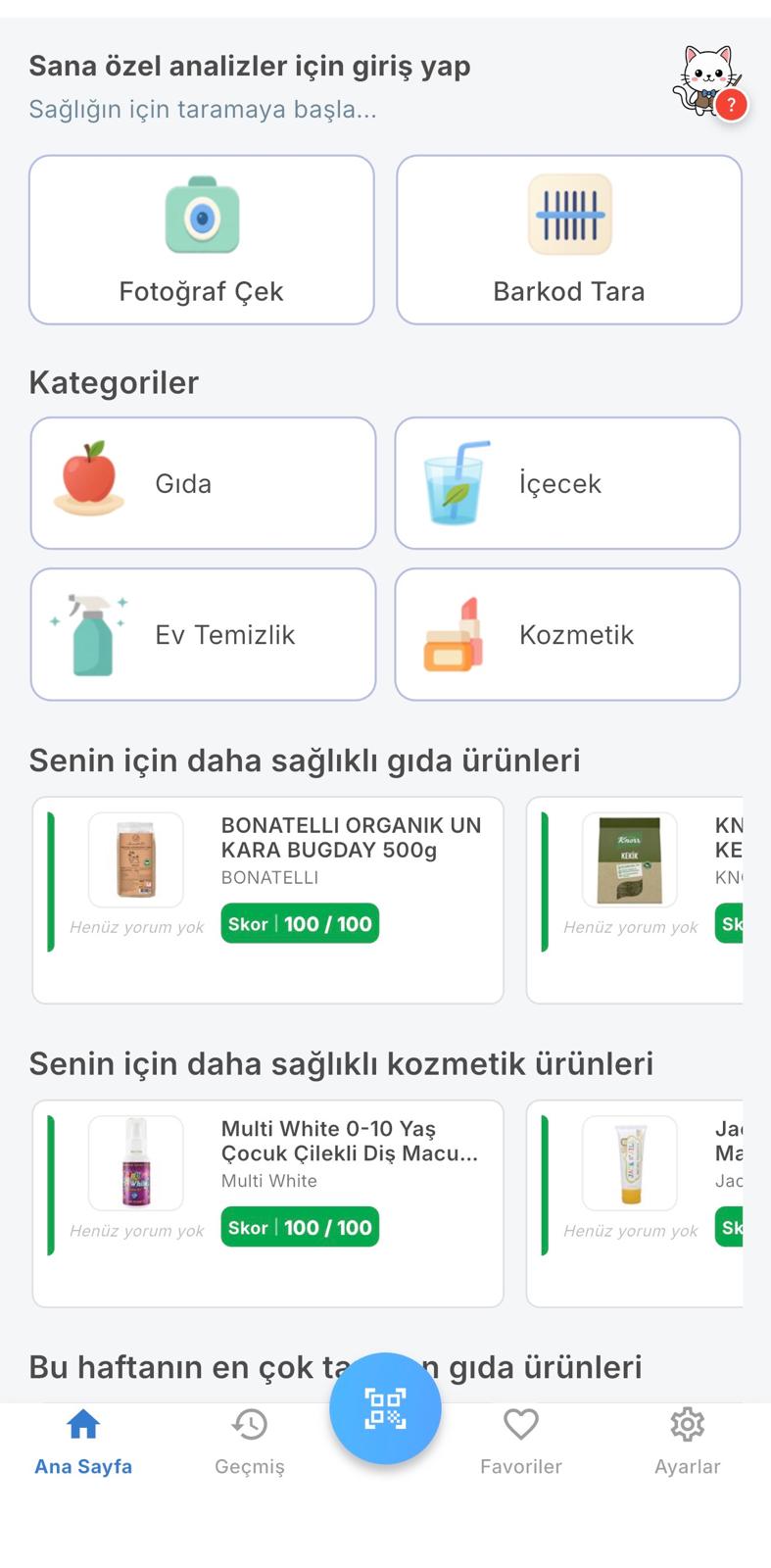Open the camera icon to take product photo

click(x=201, y=214)
